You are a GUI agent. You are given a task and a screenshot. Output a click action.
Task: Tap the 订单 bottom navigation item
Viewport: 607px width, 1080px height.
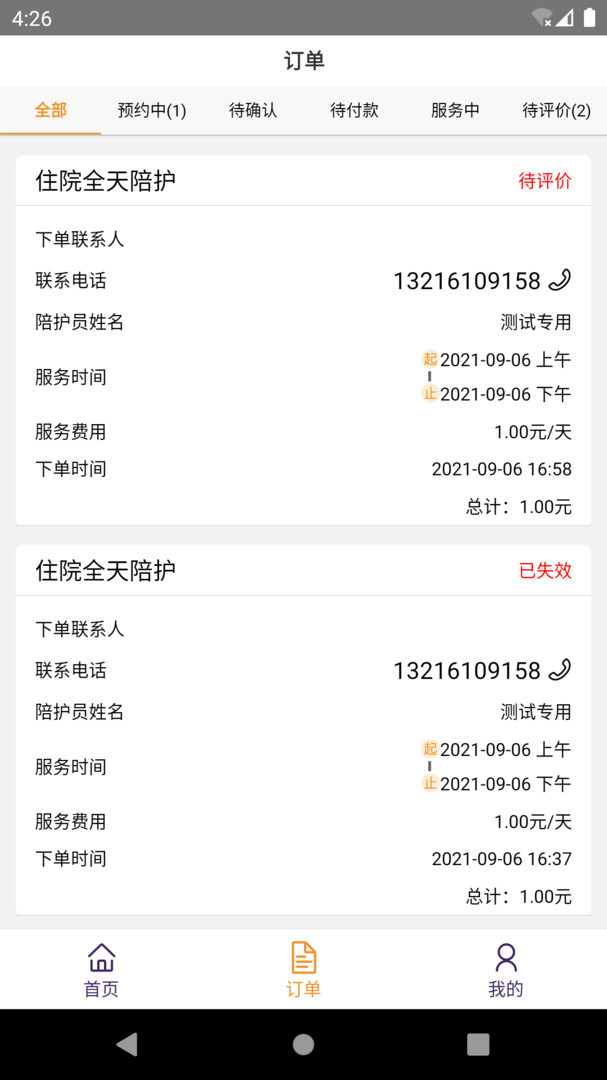(x=303, y=970)
